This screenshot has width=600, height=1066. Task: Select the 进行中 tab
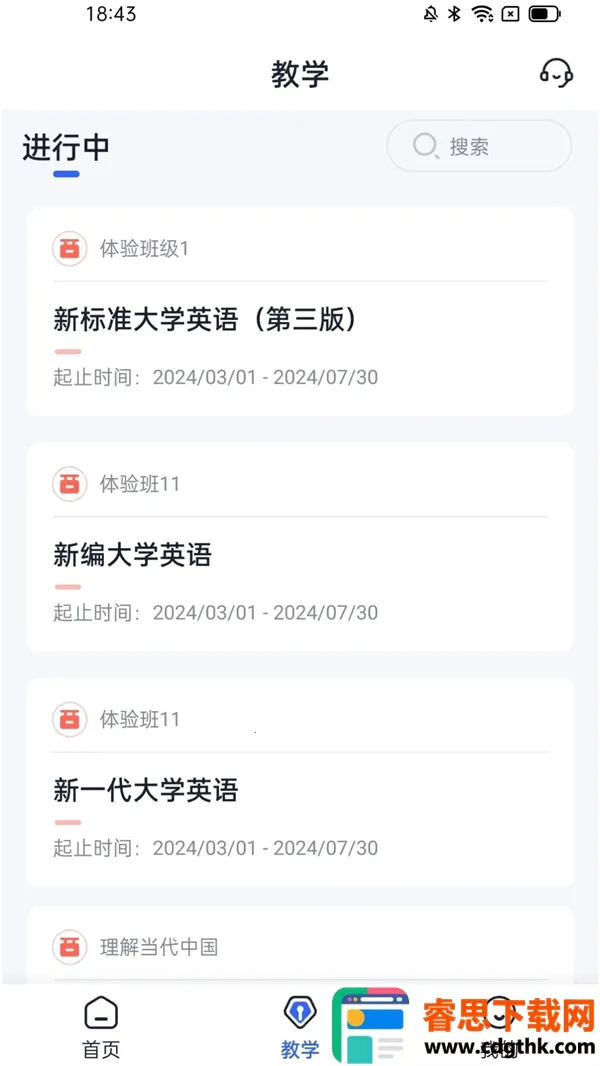coord(66,148)
